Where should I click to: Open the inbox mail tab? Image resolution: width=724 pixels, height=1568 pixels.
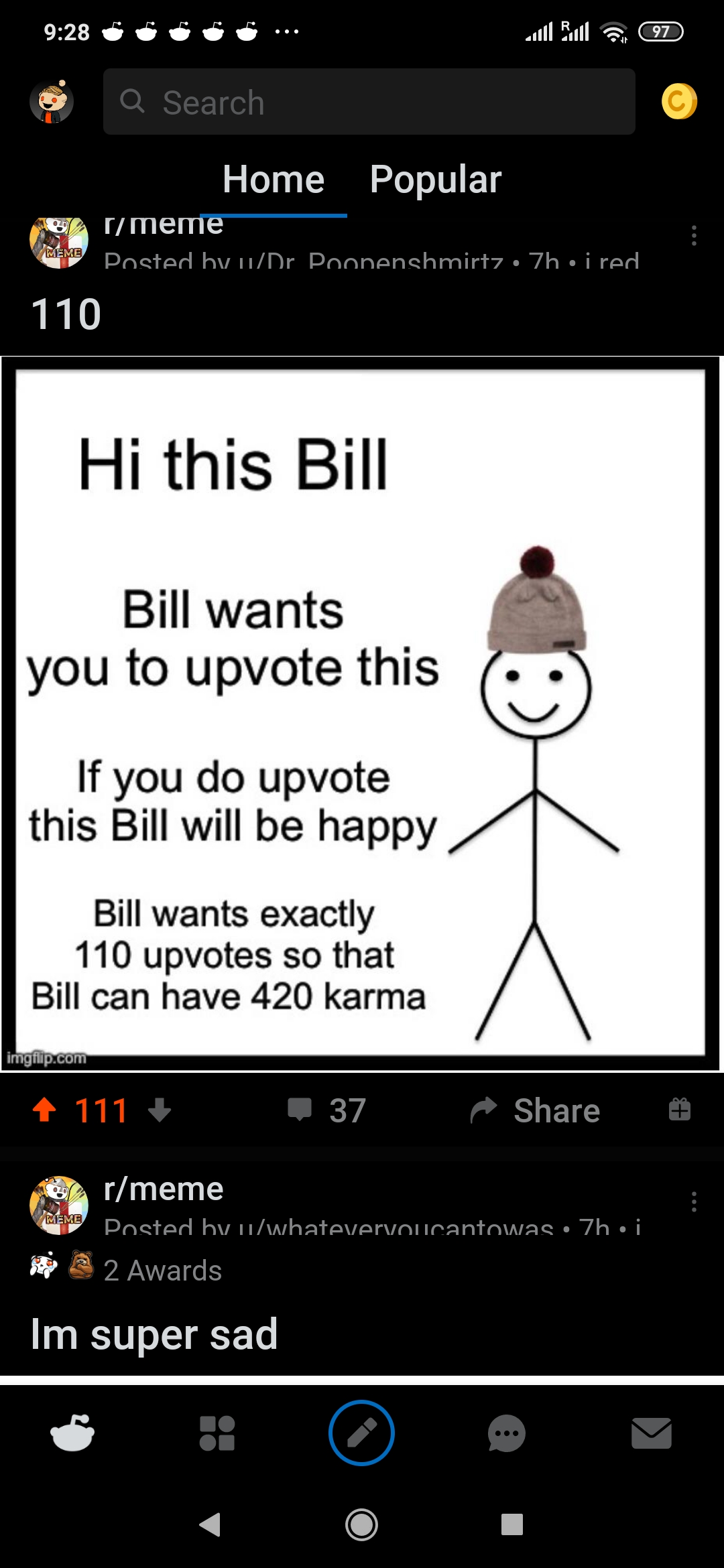coord(651,1433)
